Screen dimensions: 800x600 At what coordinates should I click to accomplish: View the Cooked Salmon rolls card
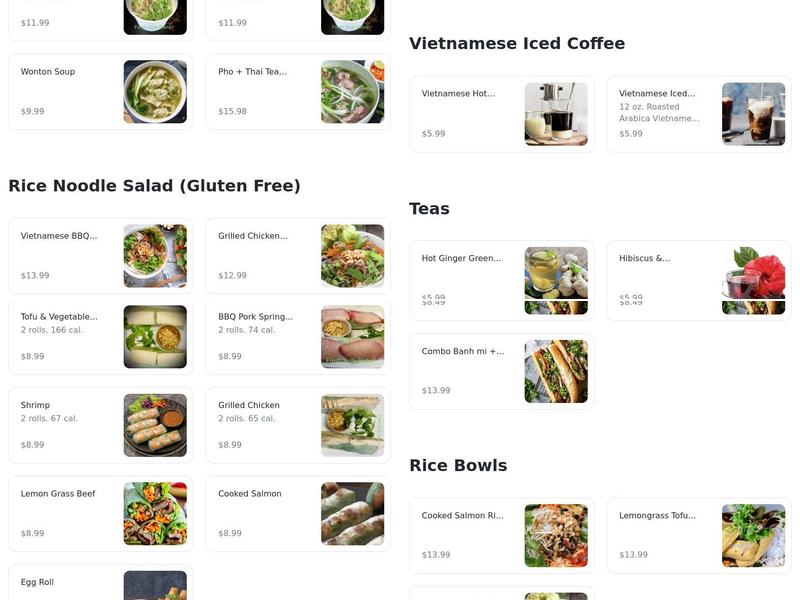[298, 512]
